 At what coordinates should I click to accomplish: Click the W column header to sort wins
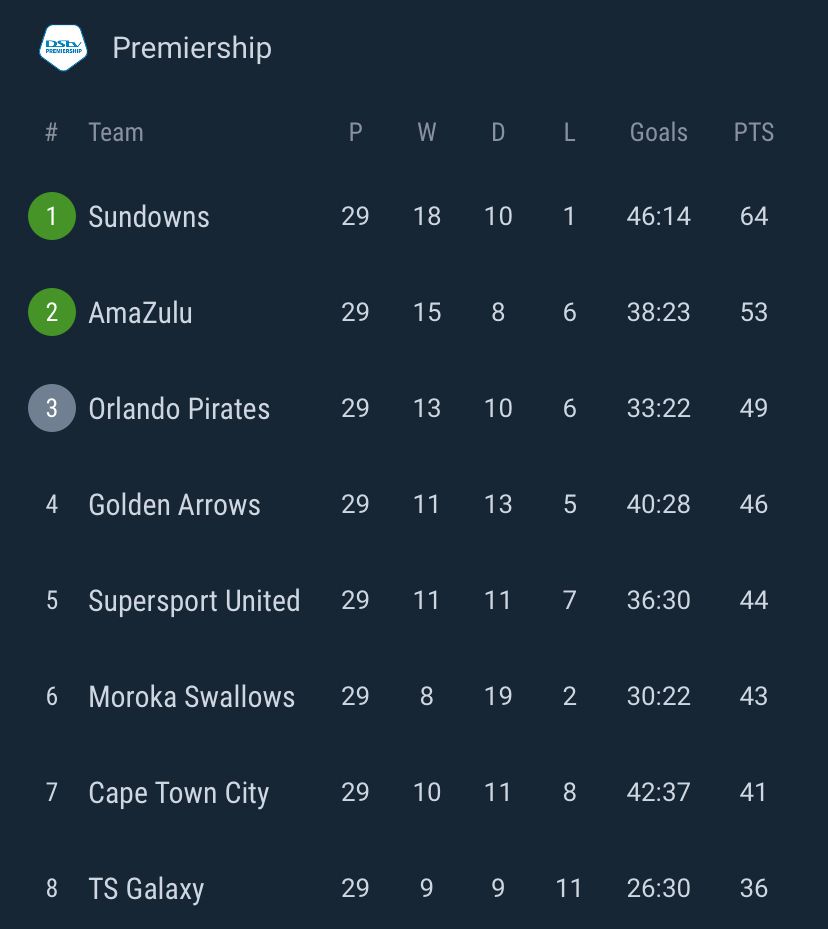pyautogui.click(x=427, y=132)
